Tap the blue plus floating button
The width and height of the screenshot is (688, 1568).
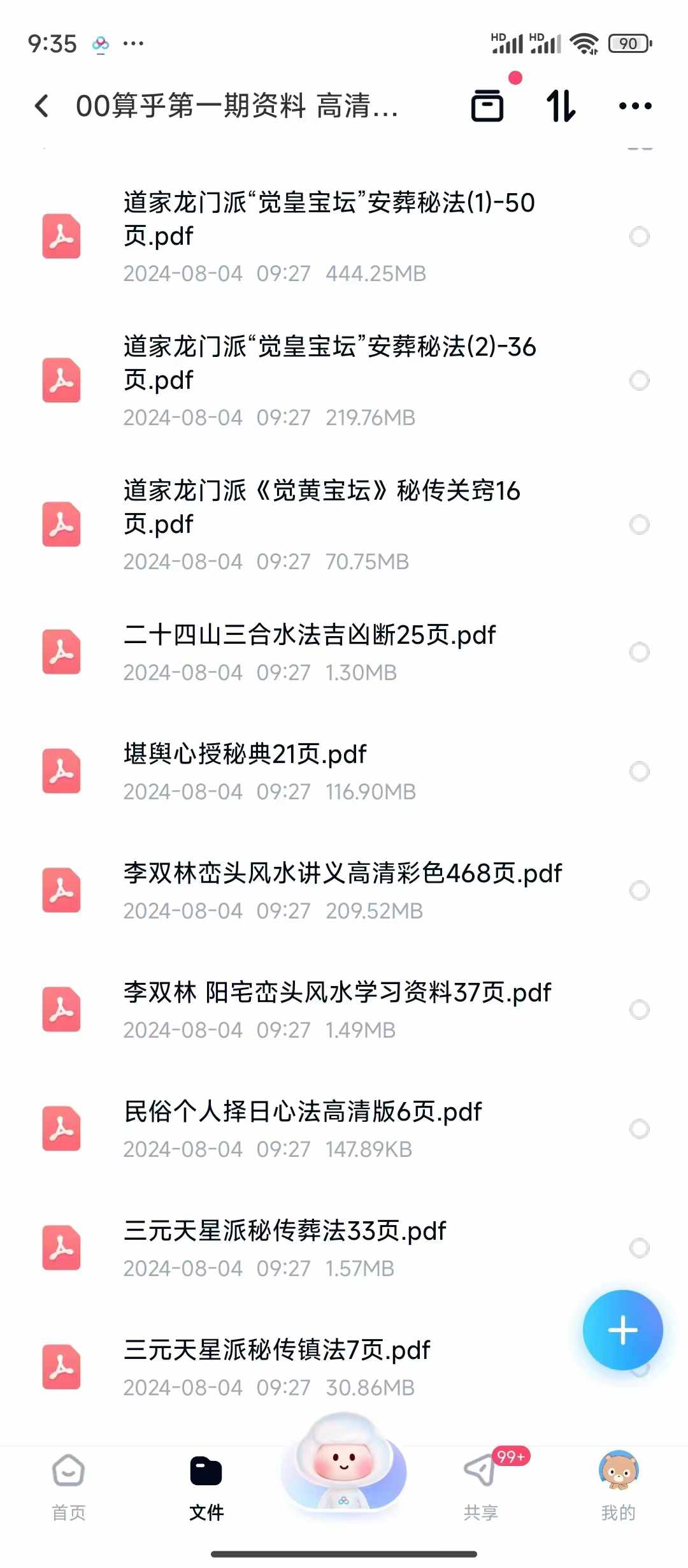(x=622, y=1330)
